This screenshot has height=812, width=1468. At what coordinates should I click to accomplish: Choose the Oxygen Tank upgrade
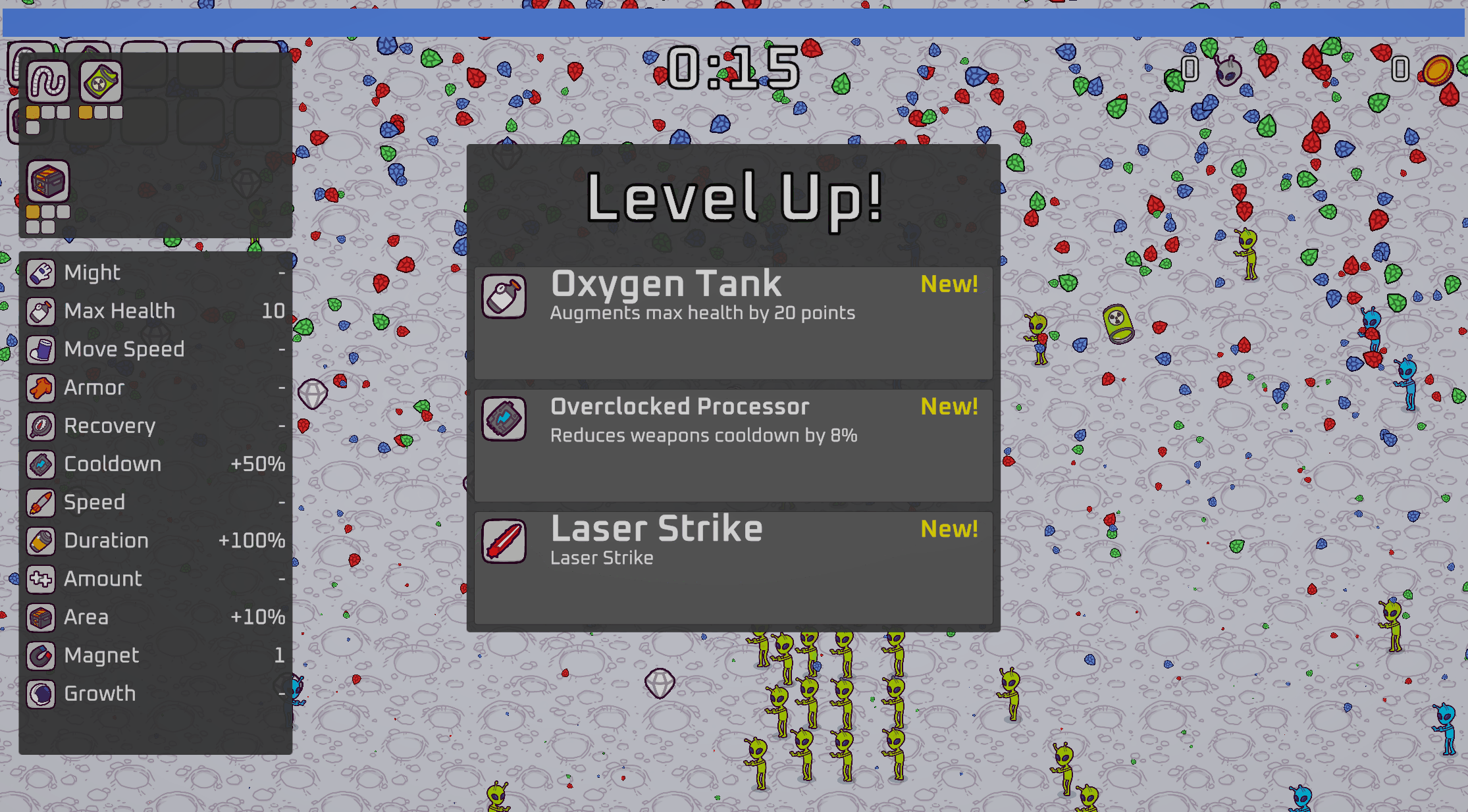click(x=733, y=322)
